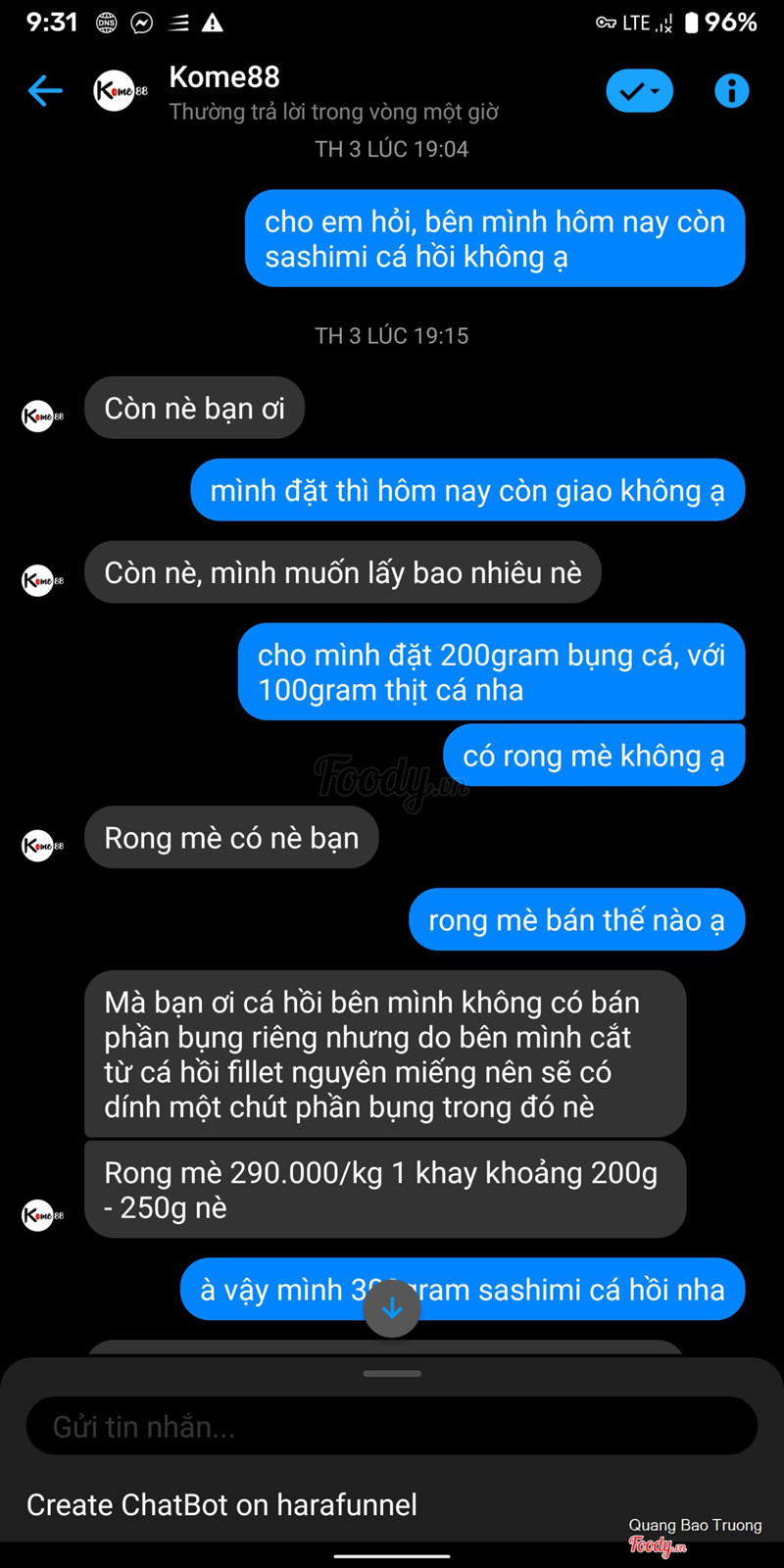Jump to the latest message with the down arrow

[392, 1308]
